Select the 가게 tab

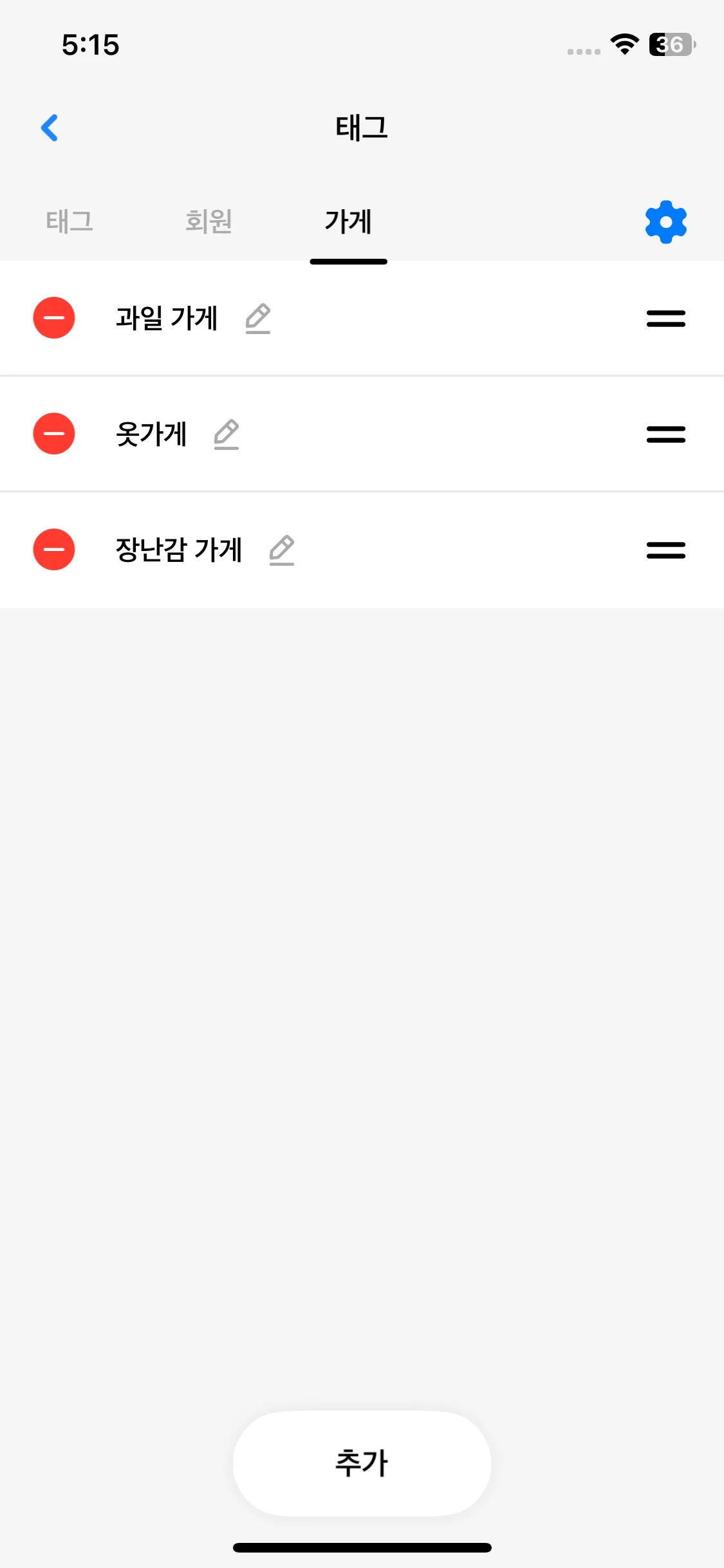coord(348,222)
